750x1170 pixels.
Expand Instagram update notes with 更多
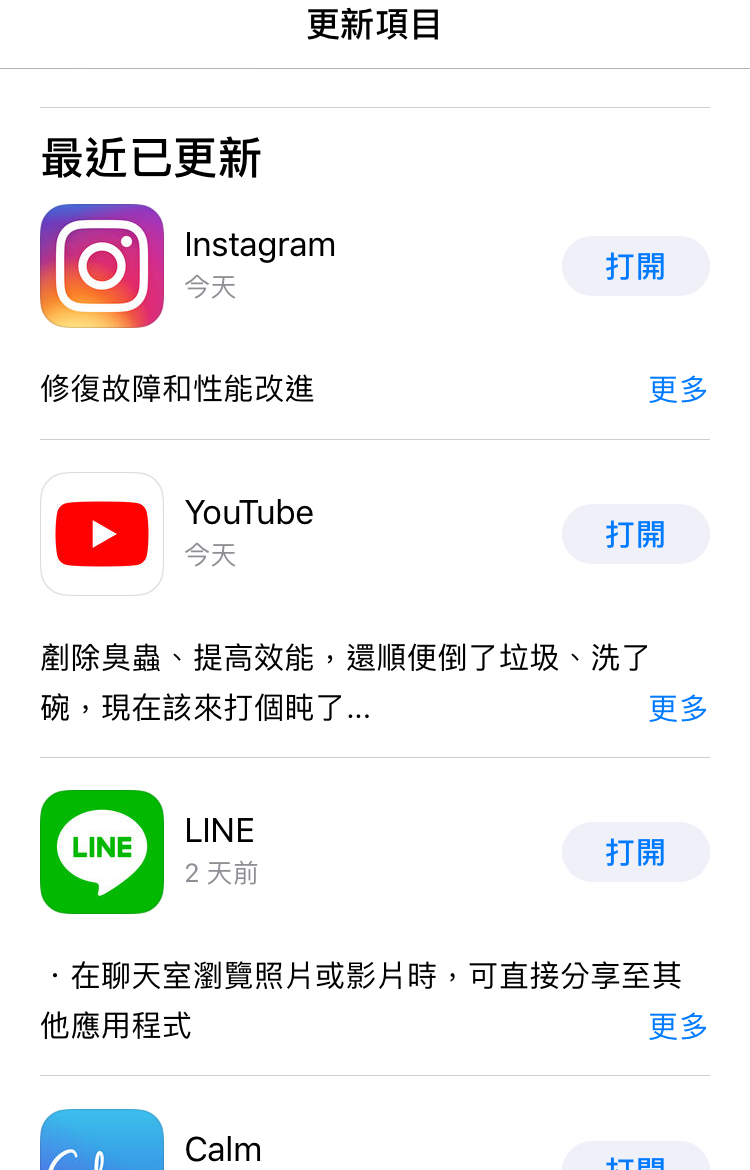pyautogui.click(x=678, y=389)
